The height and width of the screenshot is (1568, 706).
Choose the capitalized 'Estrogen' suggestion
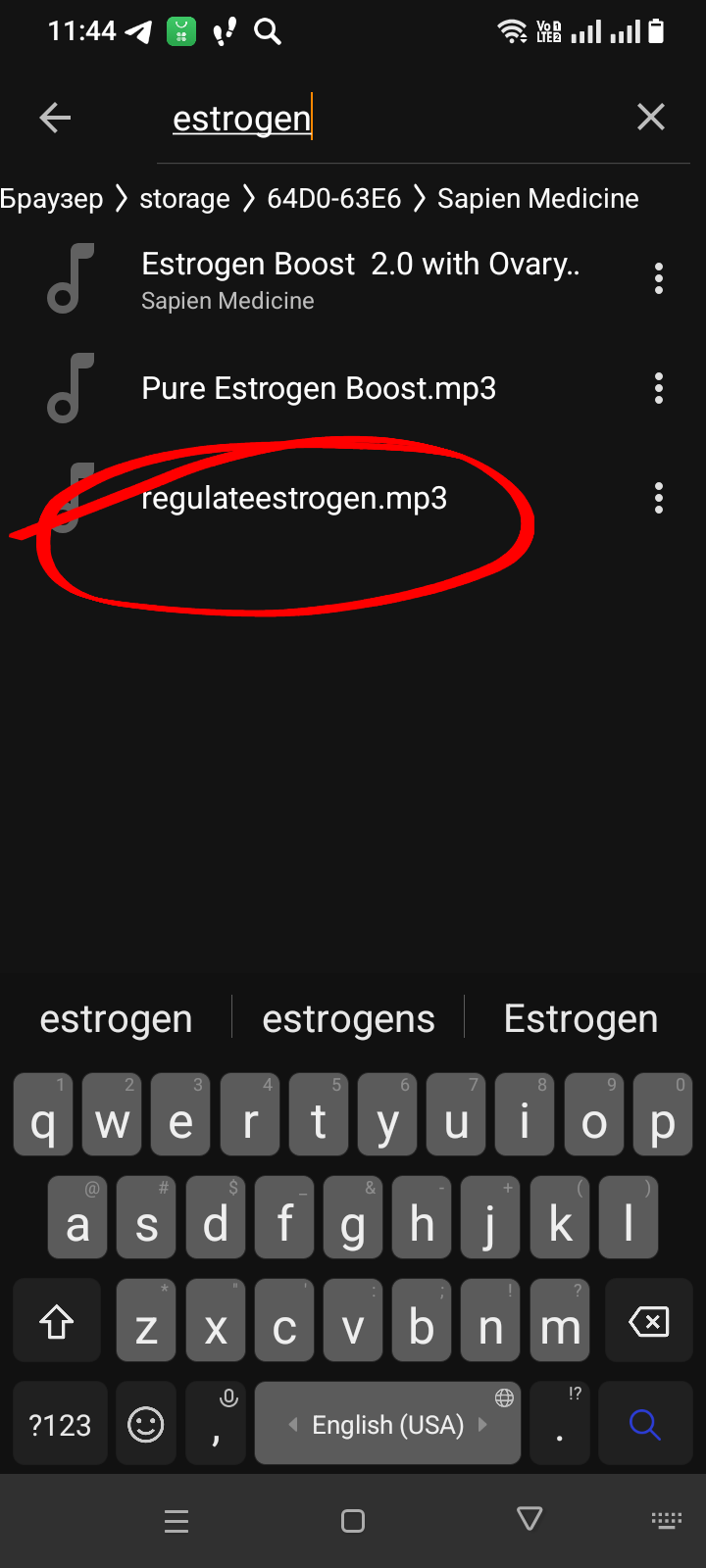click(580, 1019)
